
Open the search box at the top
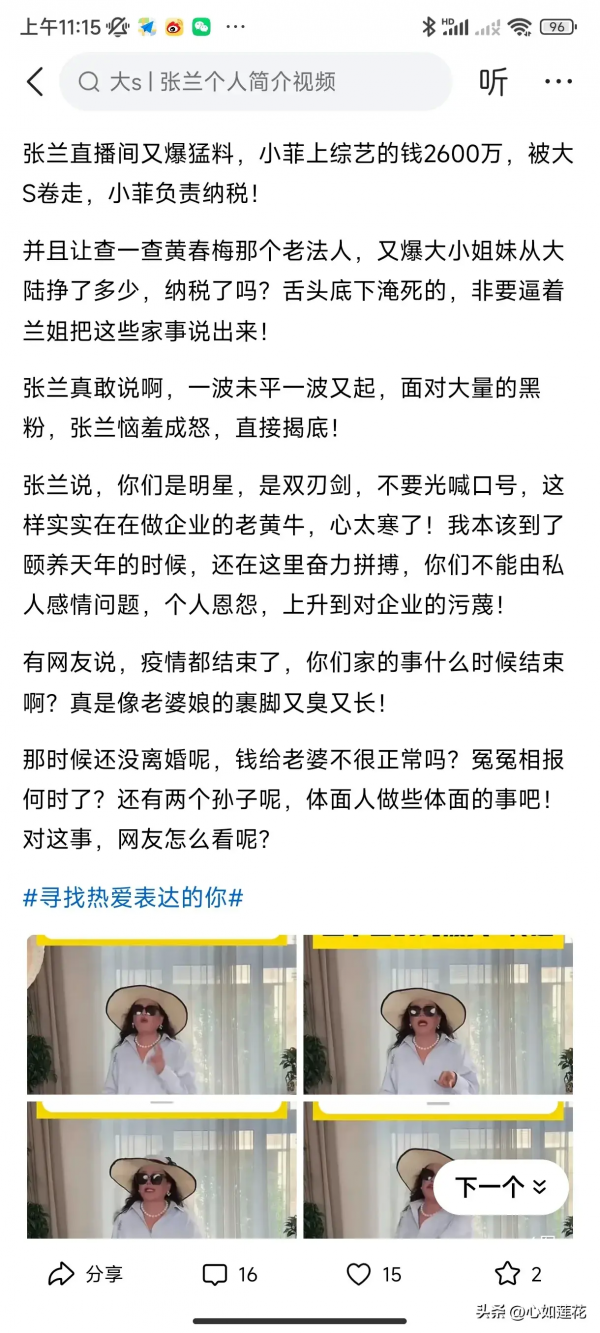click(x=255, y=82)
